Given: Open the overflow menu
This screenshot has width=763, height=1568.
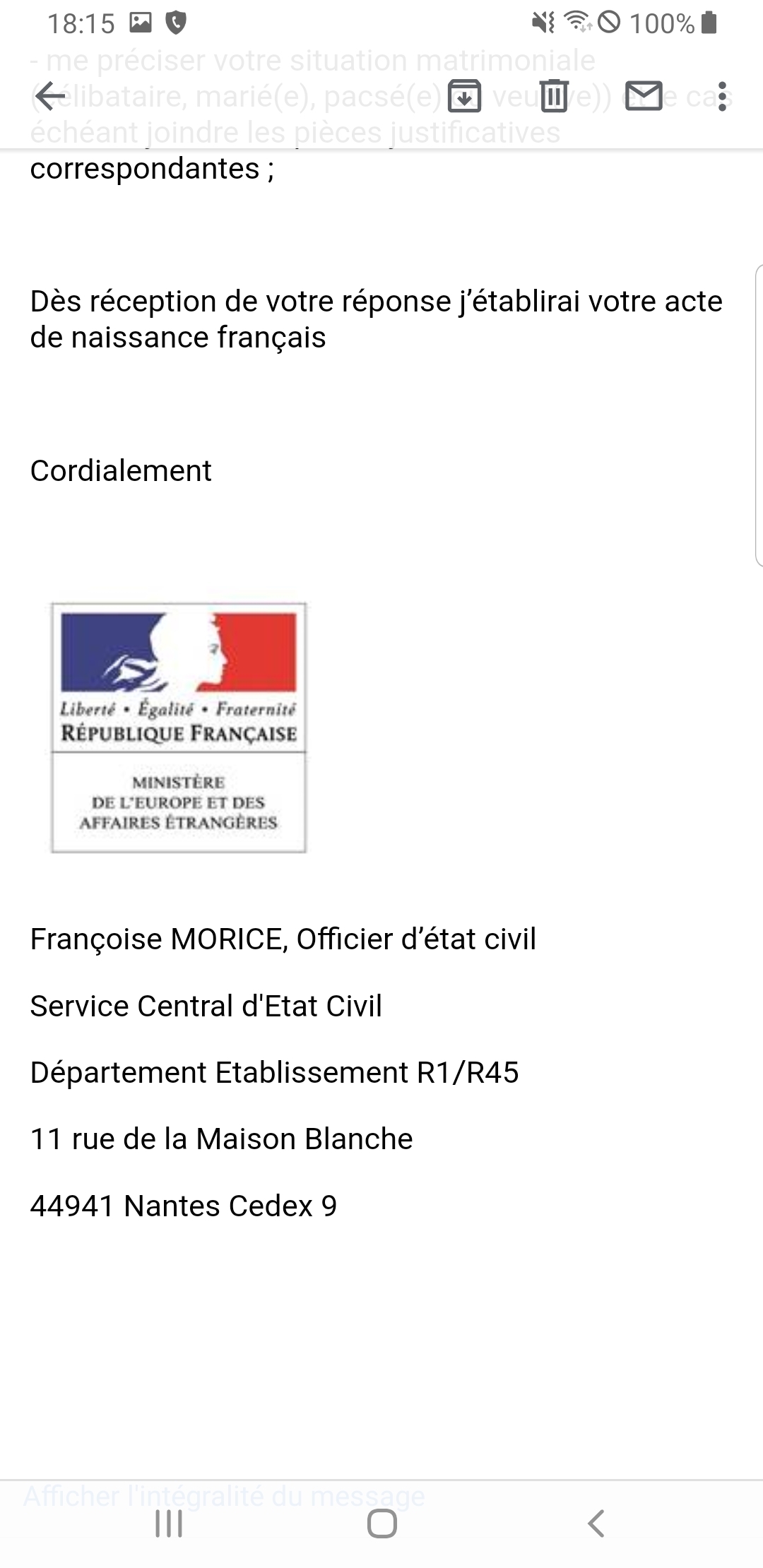Looking at the screenshot, I should (722, 96).
